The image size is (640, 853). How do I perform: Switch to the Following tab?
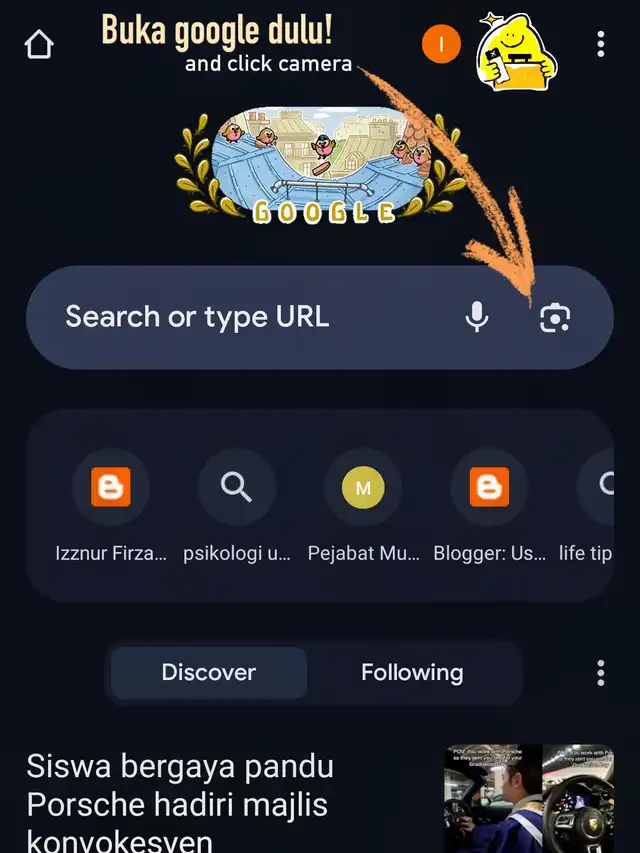[x=412, y=673]
